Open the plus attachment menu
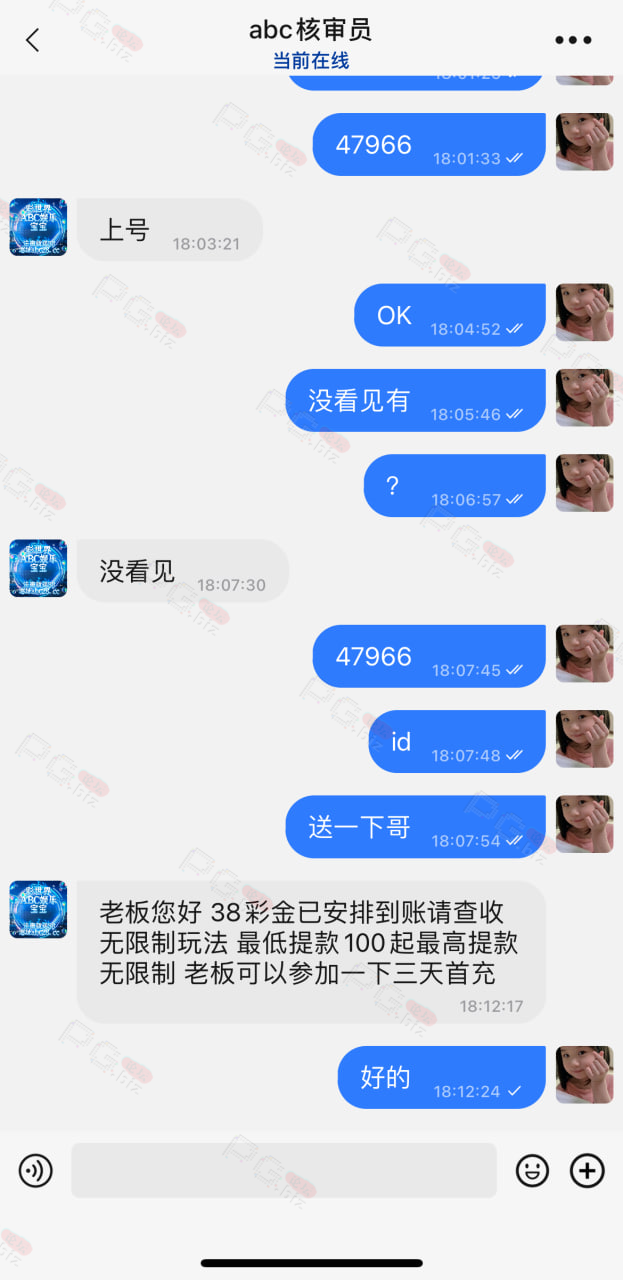623x1280 pixels. [587, 1170]
